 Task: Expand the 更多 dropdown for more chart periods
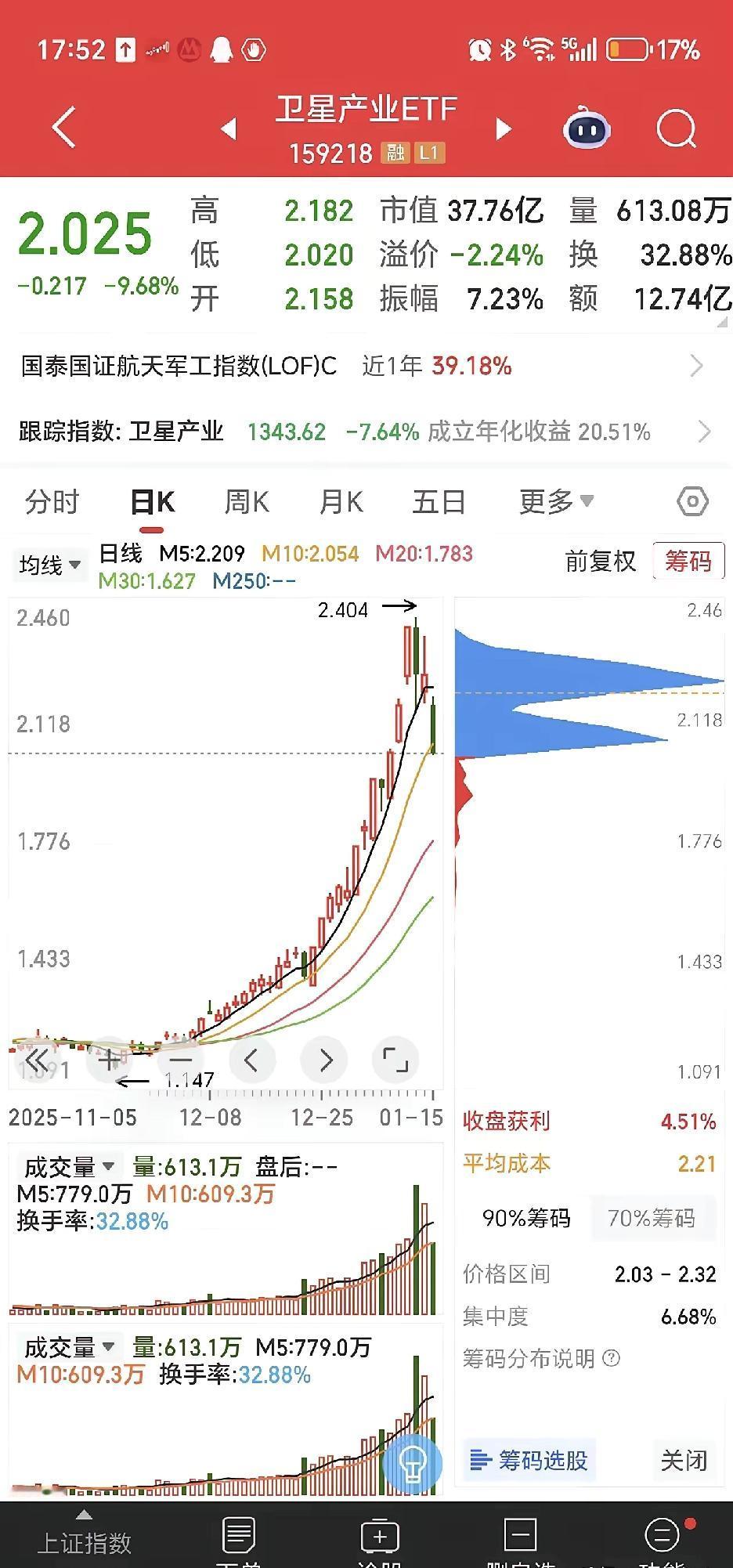pyautogui.click(x=555, y=500)
